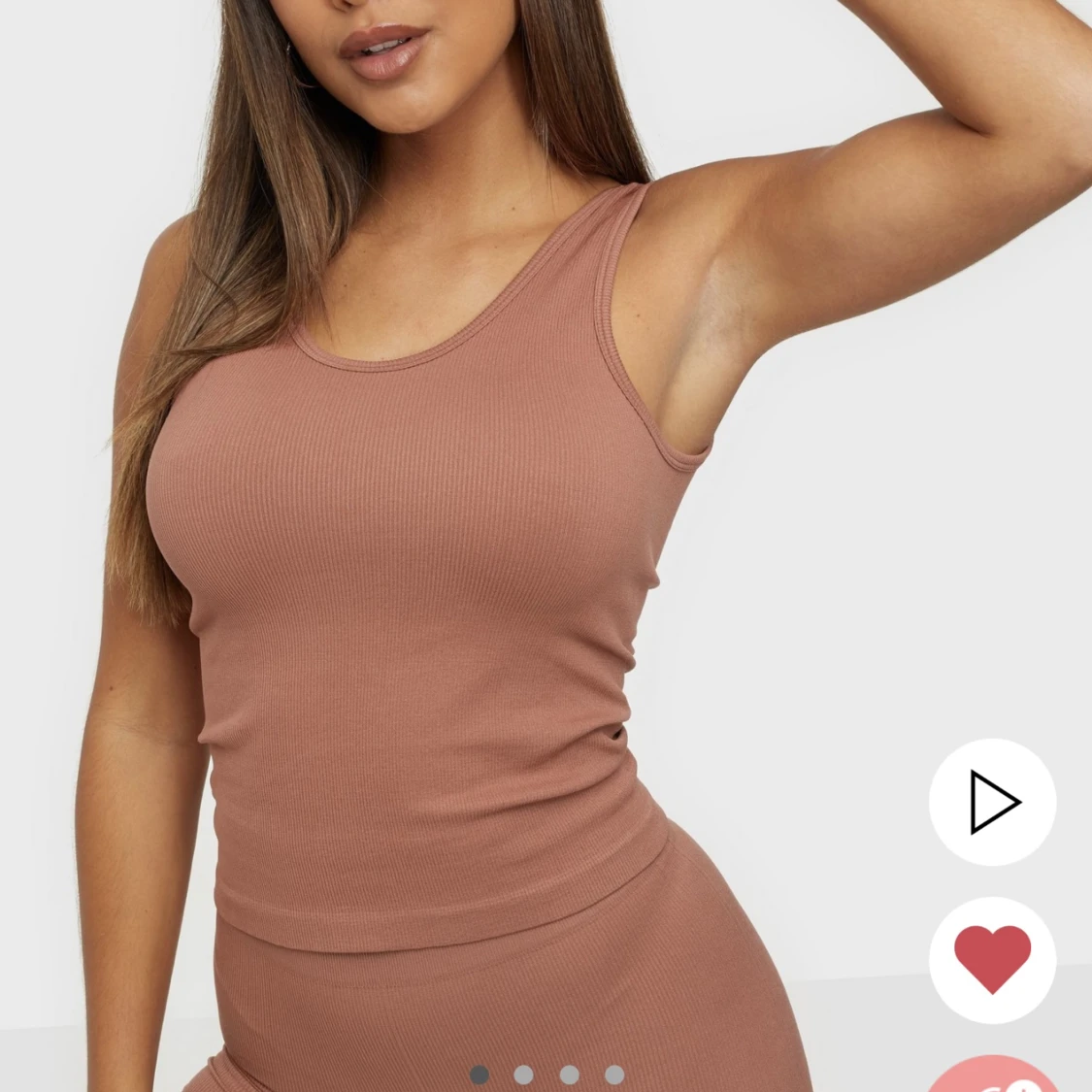The image size is (1092, 1092).
Task: Play the product video
Action: (992, 802)
